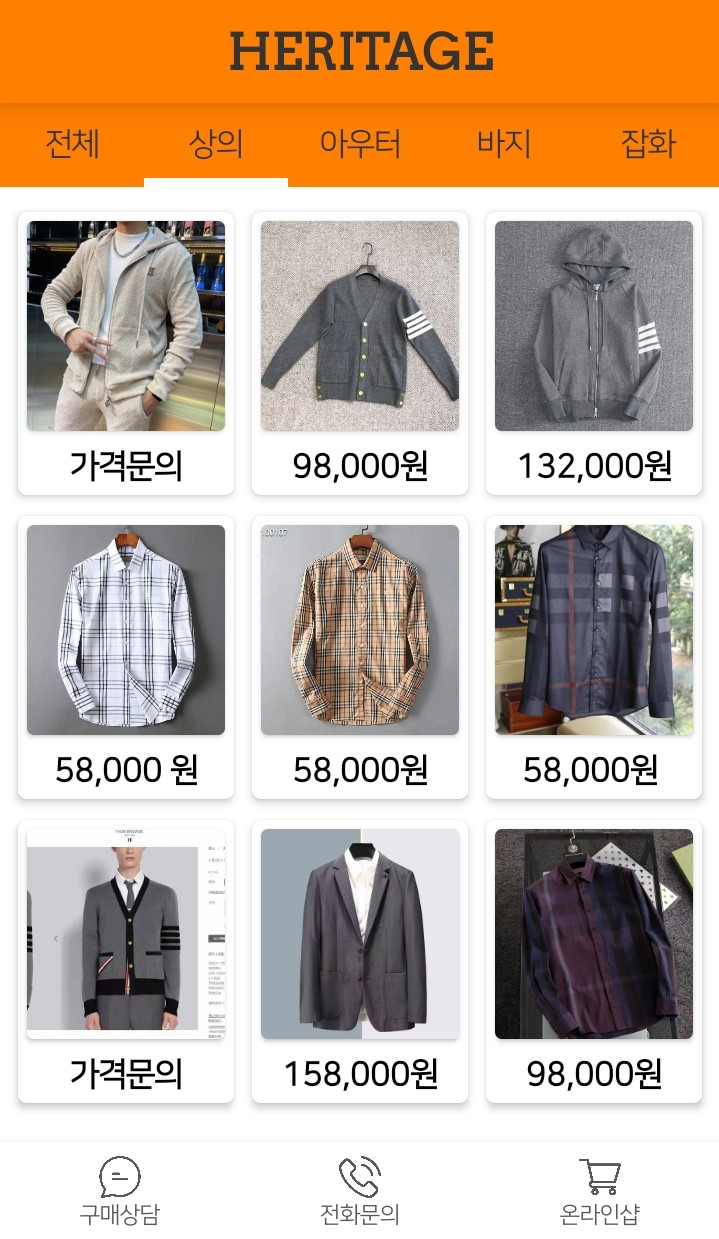Select the 아우터 tab
The image size is (719, 1239).
click(x=360, y=145)
